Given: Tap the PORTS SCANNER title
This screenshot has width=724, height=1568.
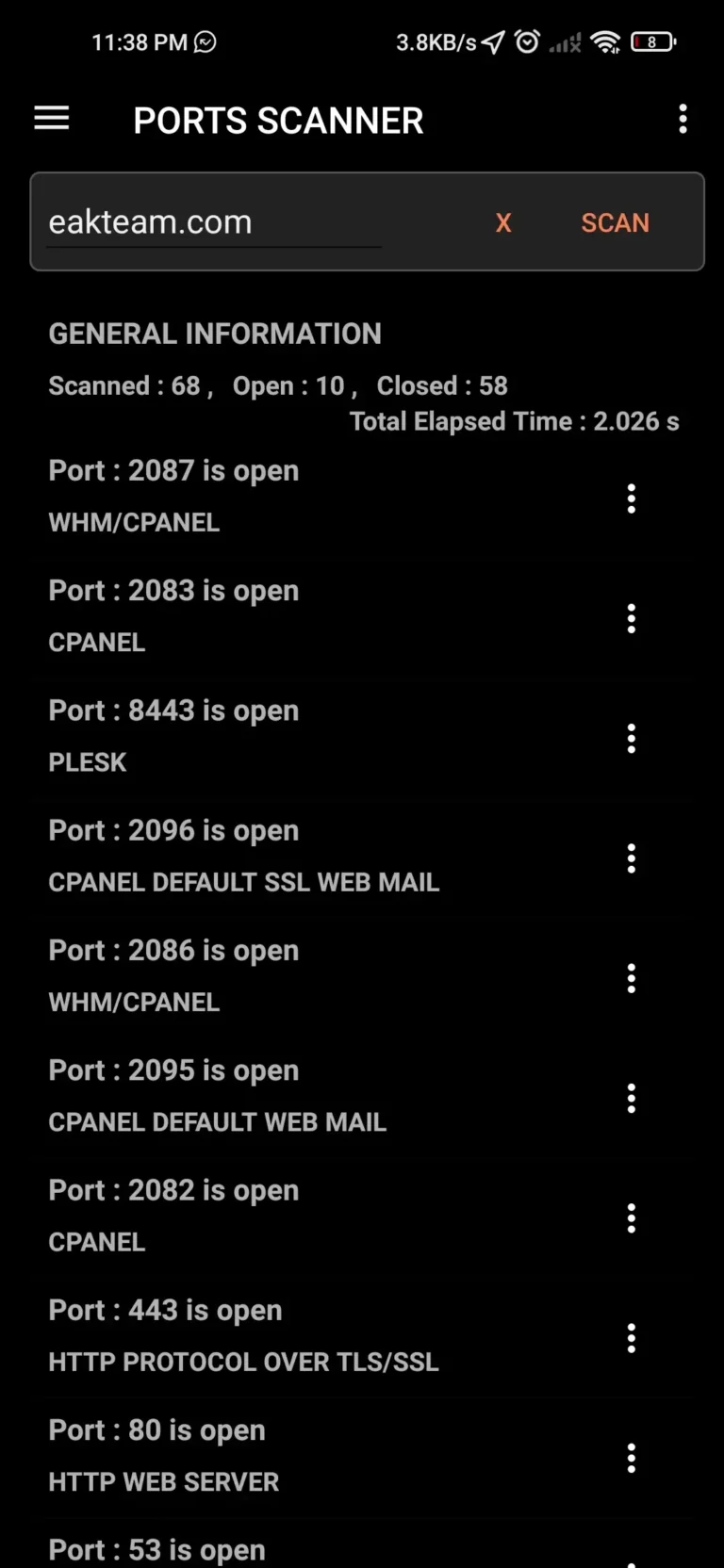Looking at the screenshot, I should (x=278, y=120).
